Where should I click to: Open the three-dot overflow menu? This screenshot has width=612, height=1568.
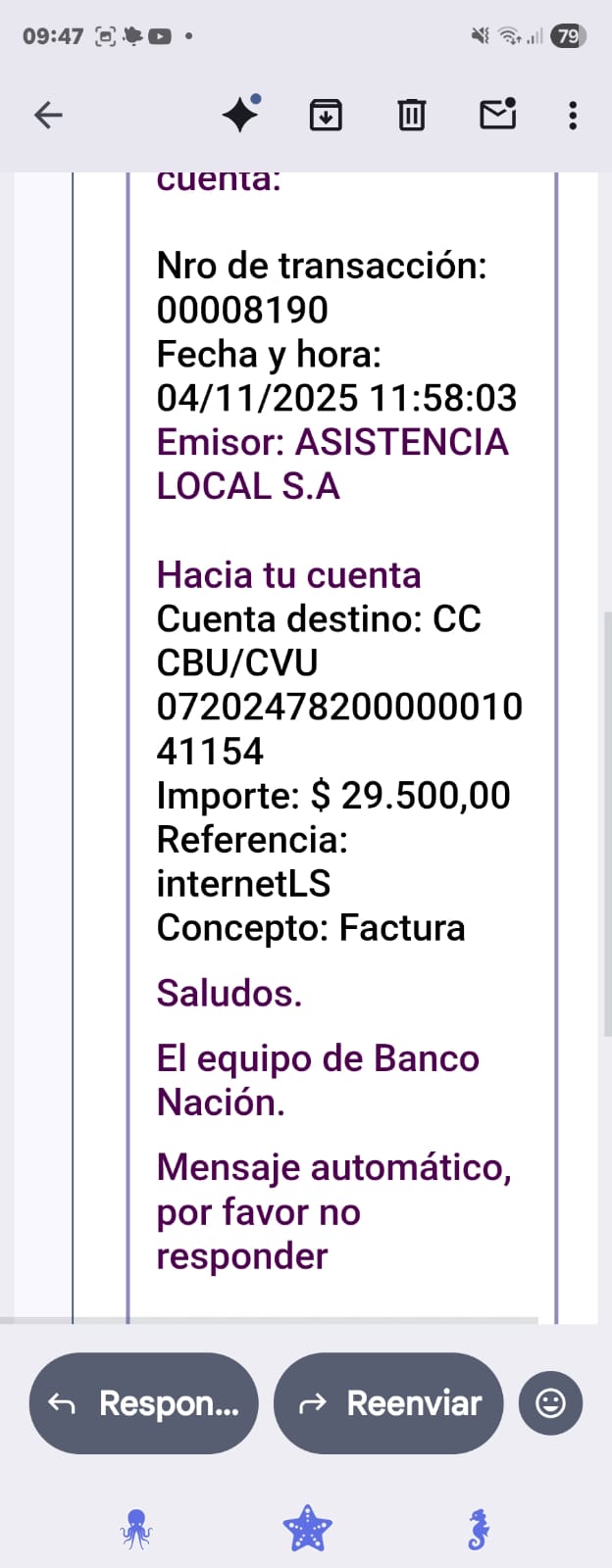pos(573,116)
